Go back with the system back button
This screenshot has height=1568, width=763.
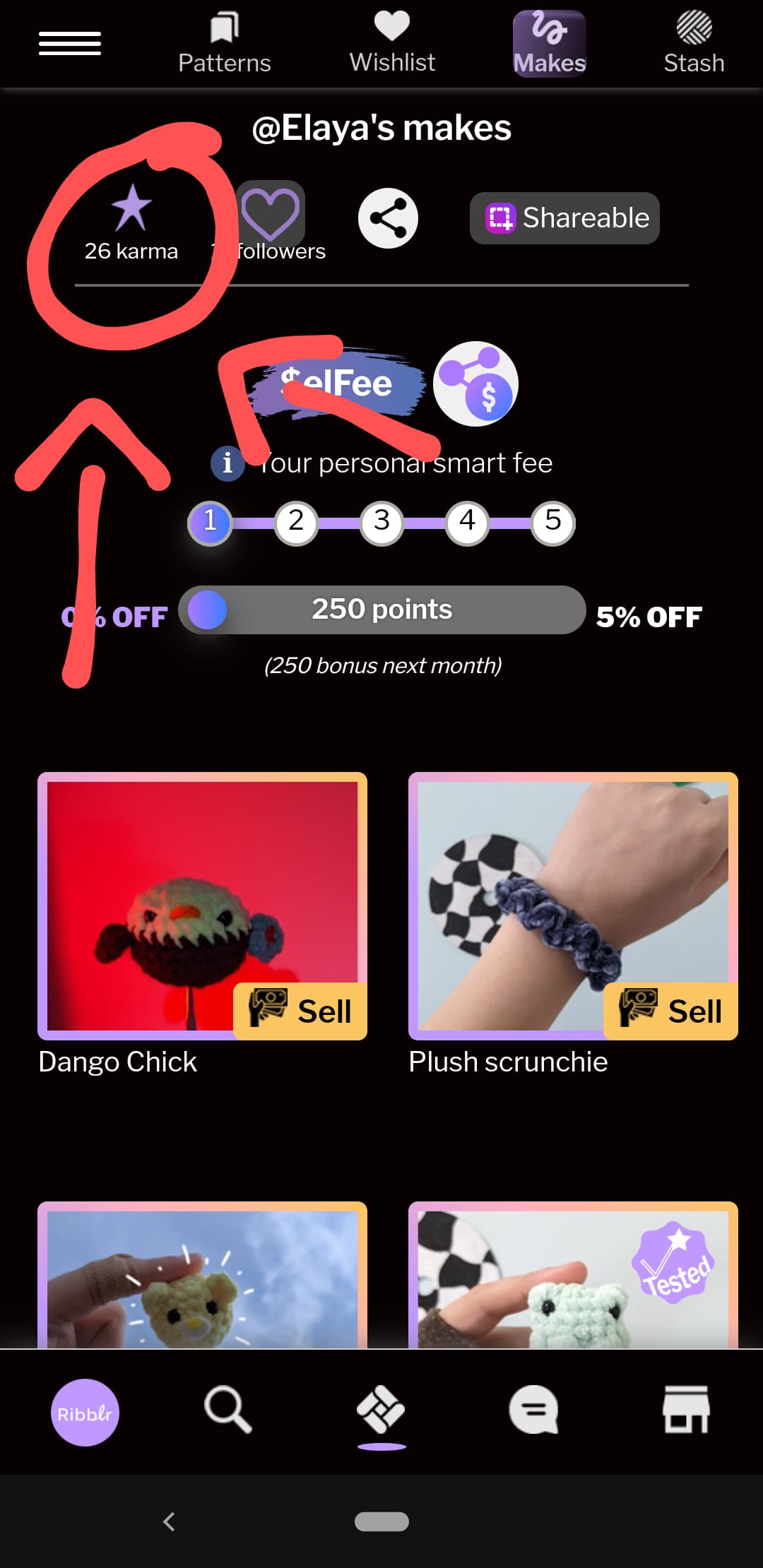tap(169, 1521)
